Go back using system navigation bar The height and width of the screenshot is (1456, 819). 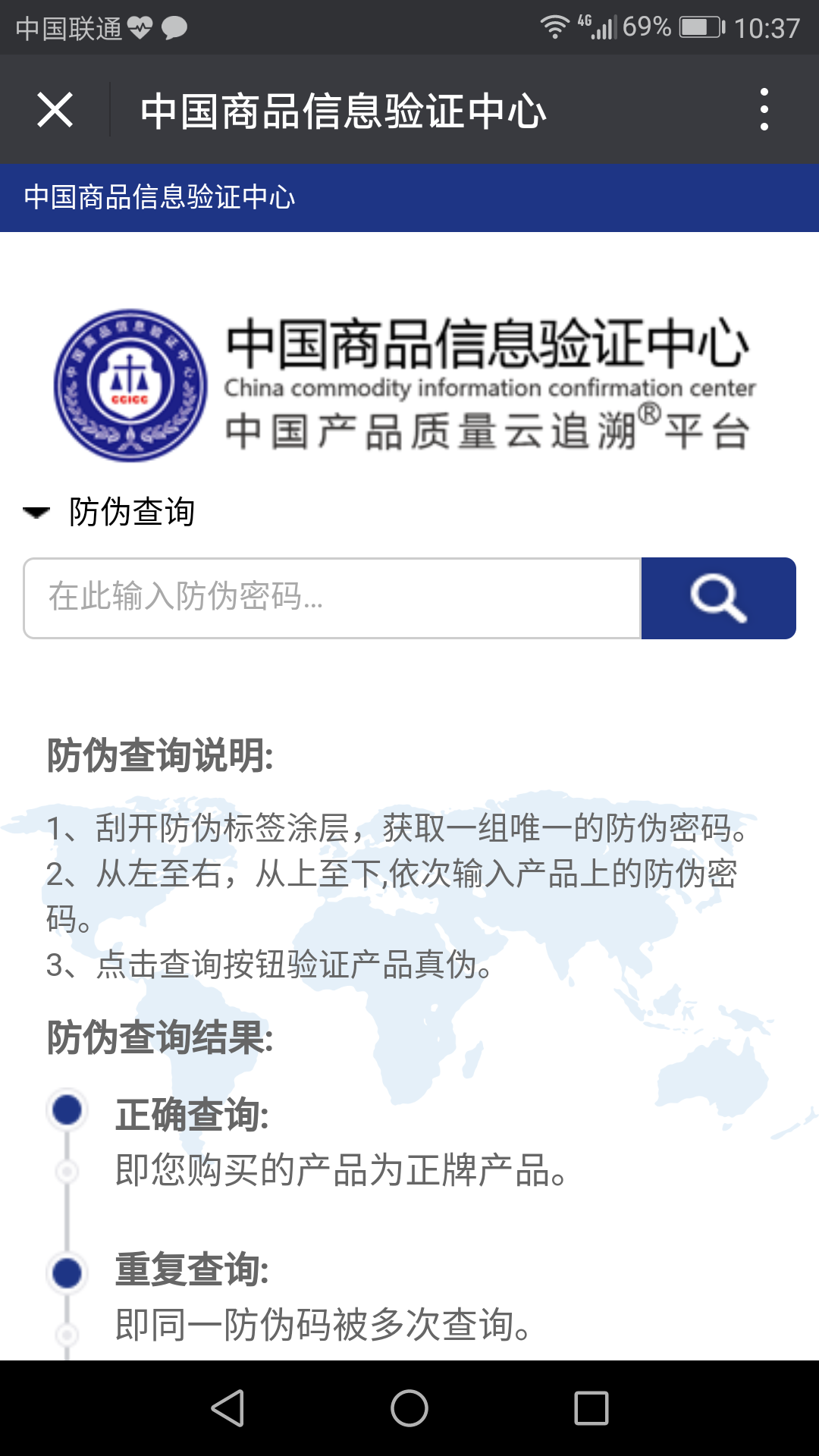pos(227,1408)
